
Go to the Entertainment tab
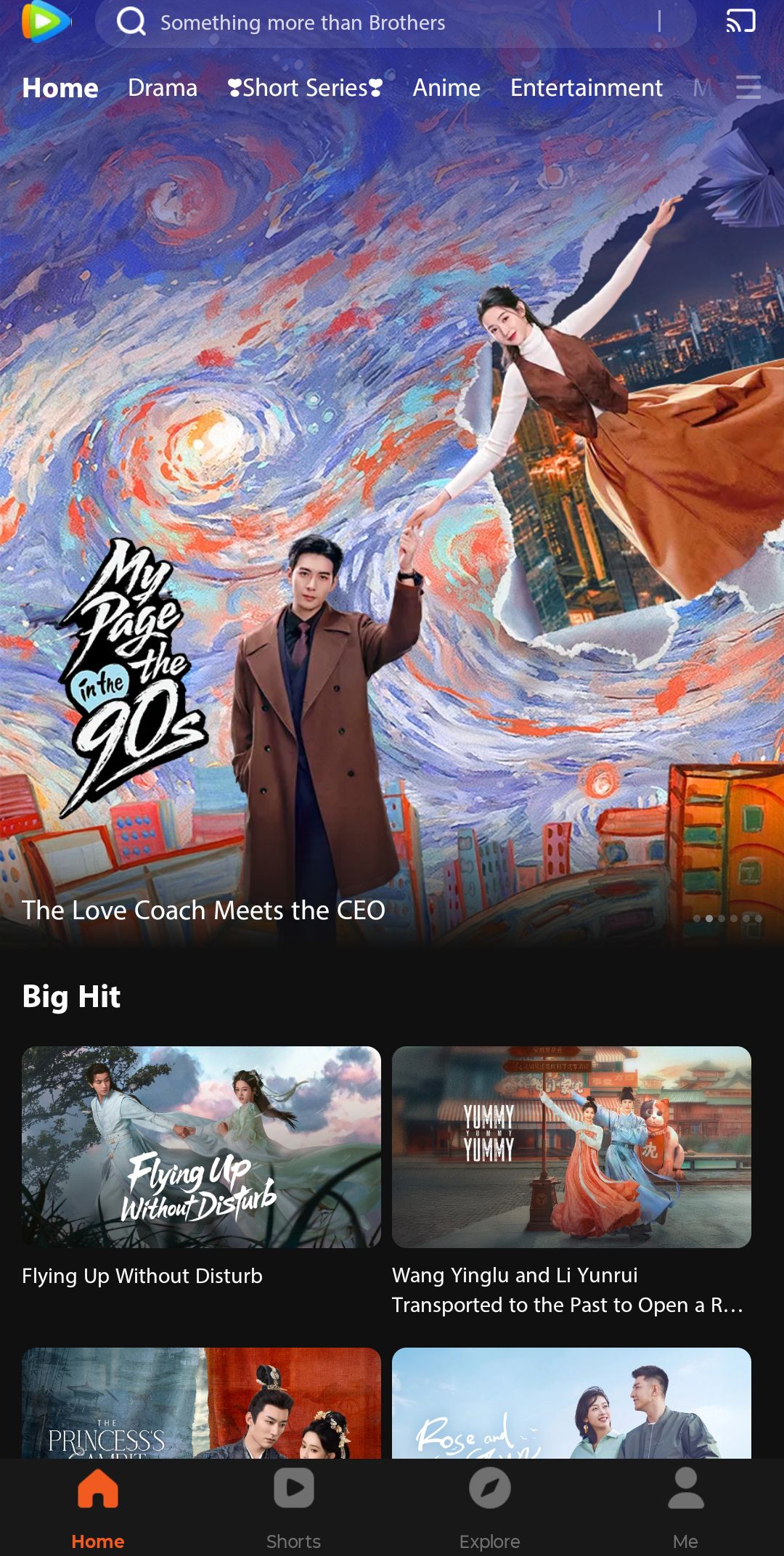(x=586, y=88)
